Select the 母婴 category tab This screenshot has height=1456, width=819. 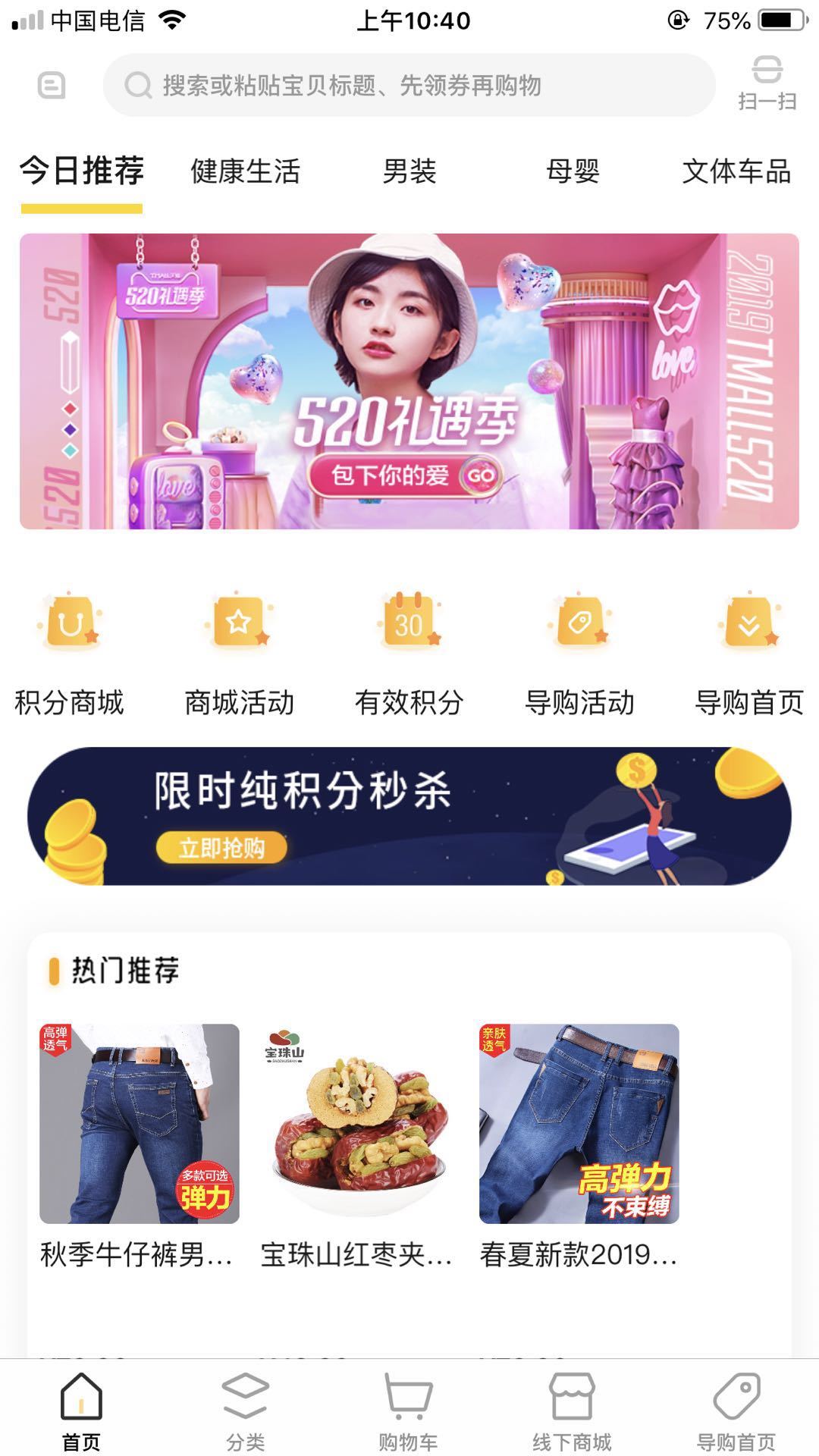[x=573, y=171]
